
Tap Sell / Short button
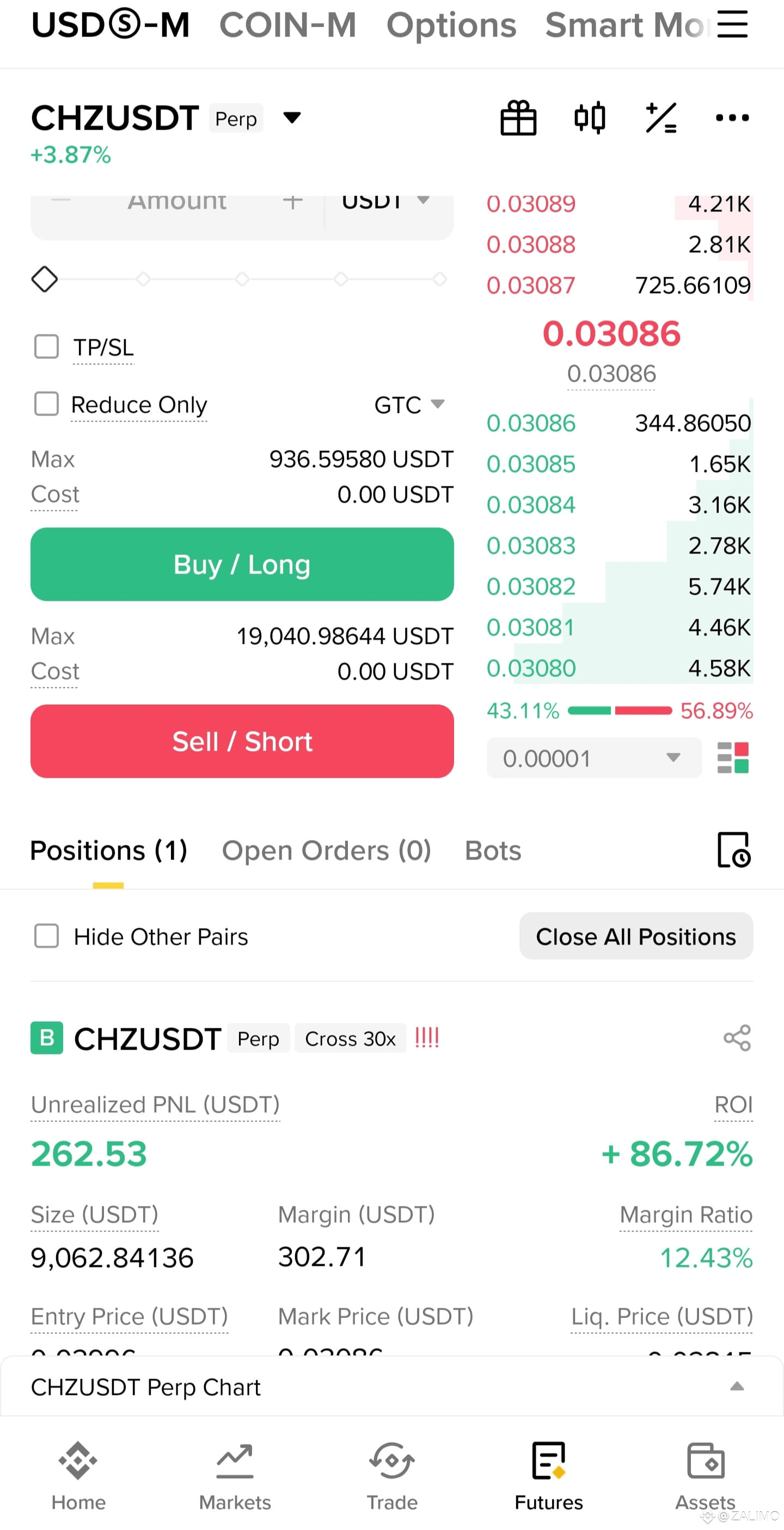pyautogui.click(x=242, y=741)
